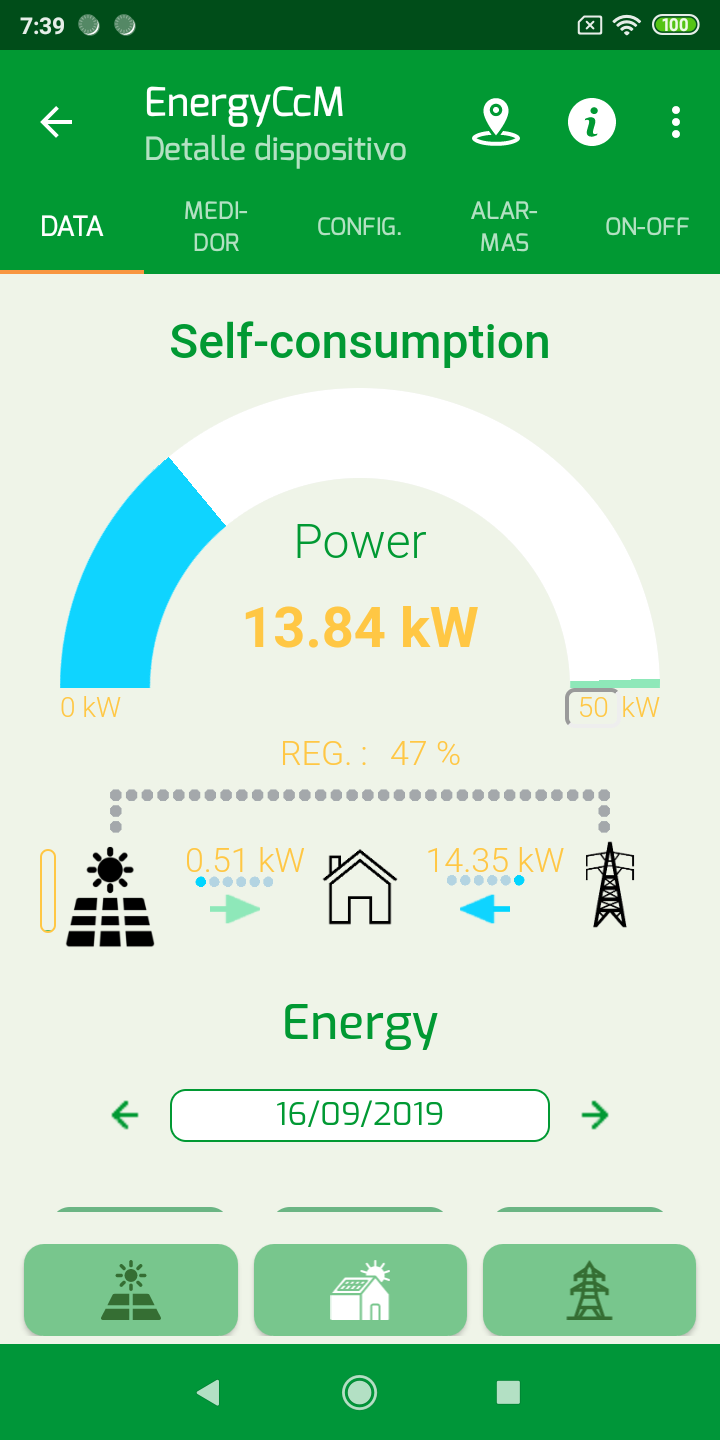
Task: Select the DATA tab
Action: click(x=72, y=227)
